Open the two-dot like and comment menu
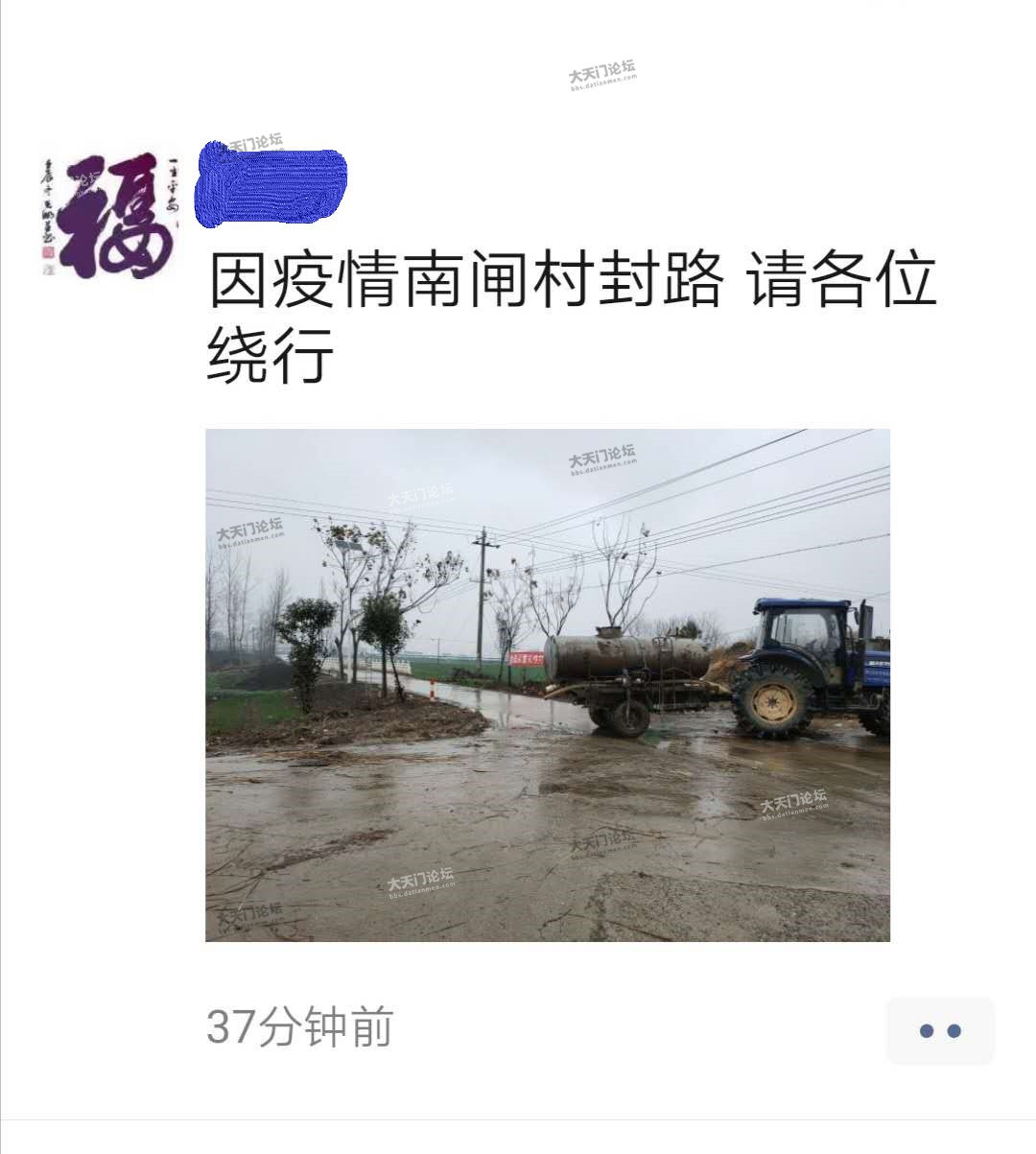The image size is (1036, 1154). pos(939,1031)
